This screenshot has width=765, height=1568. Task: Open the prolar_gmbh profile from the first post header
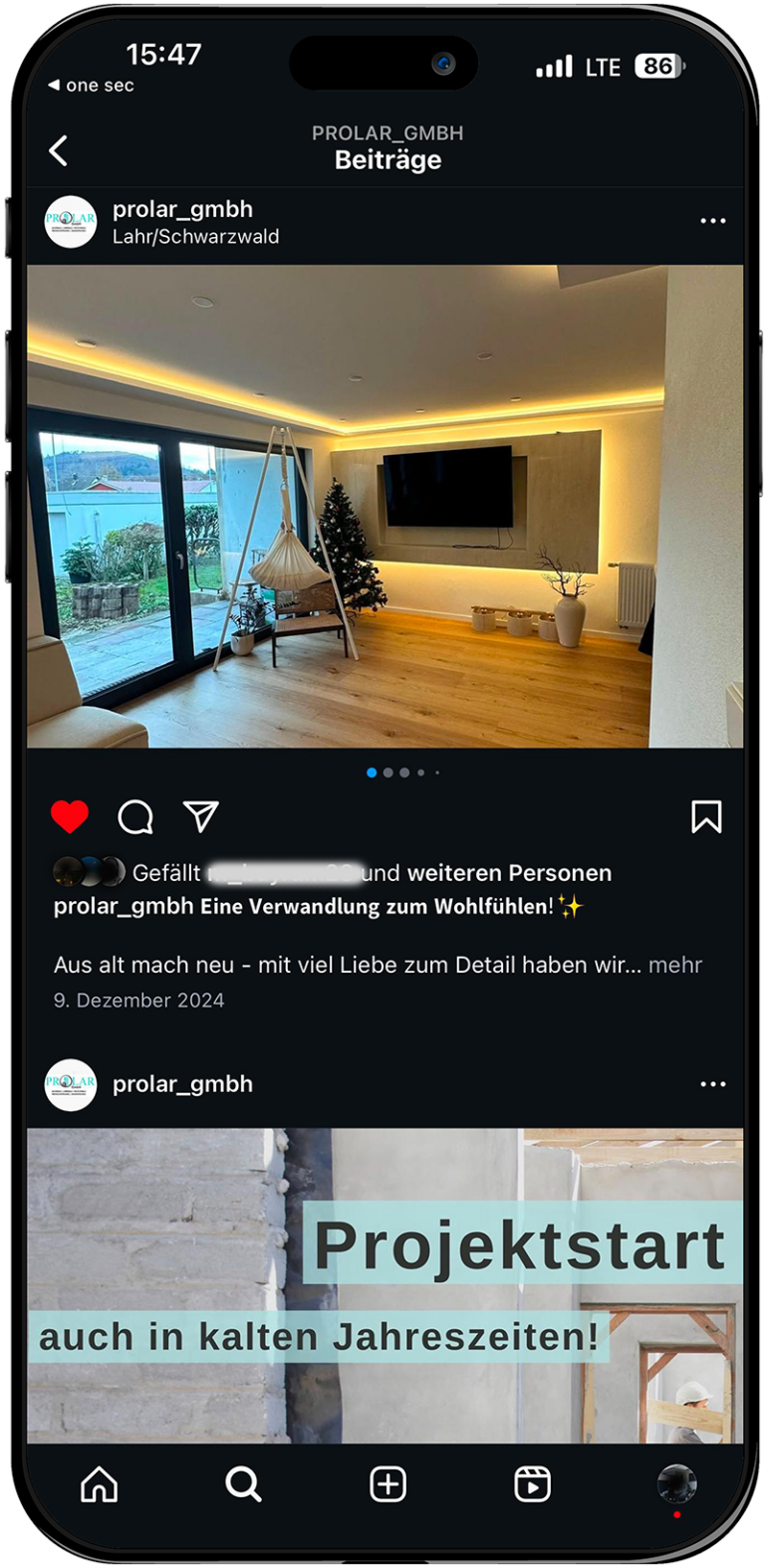(x=182, y=209)
